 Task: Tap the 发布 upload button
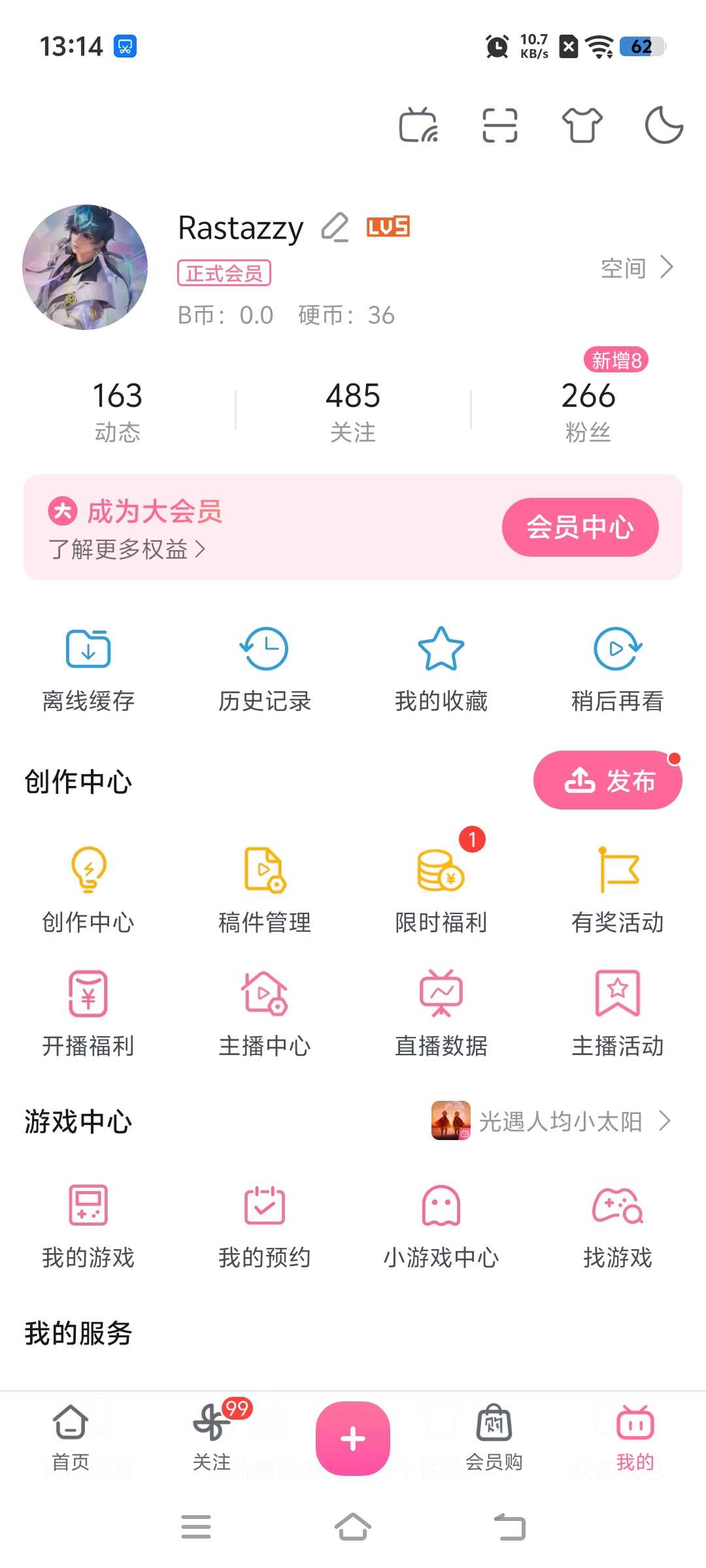pyautogui.click(x=608, y=780)
